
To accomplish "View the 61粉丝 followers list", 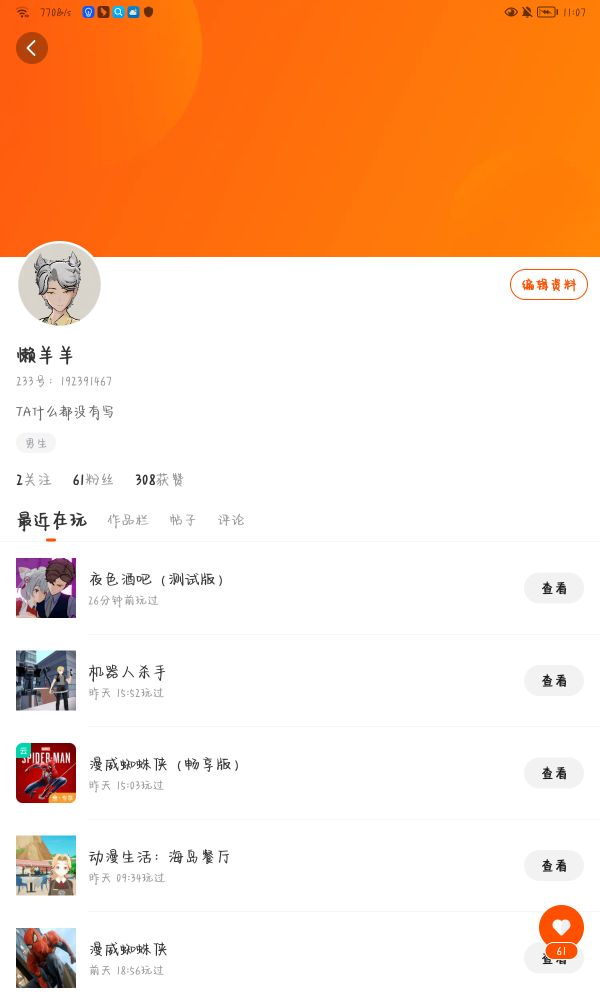I will coord(93,480).
